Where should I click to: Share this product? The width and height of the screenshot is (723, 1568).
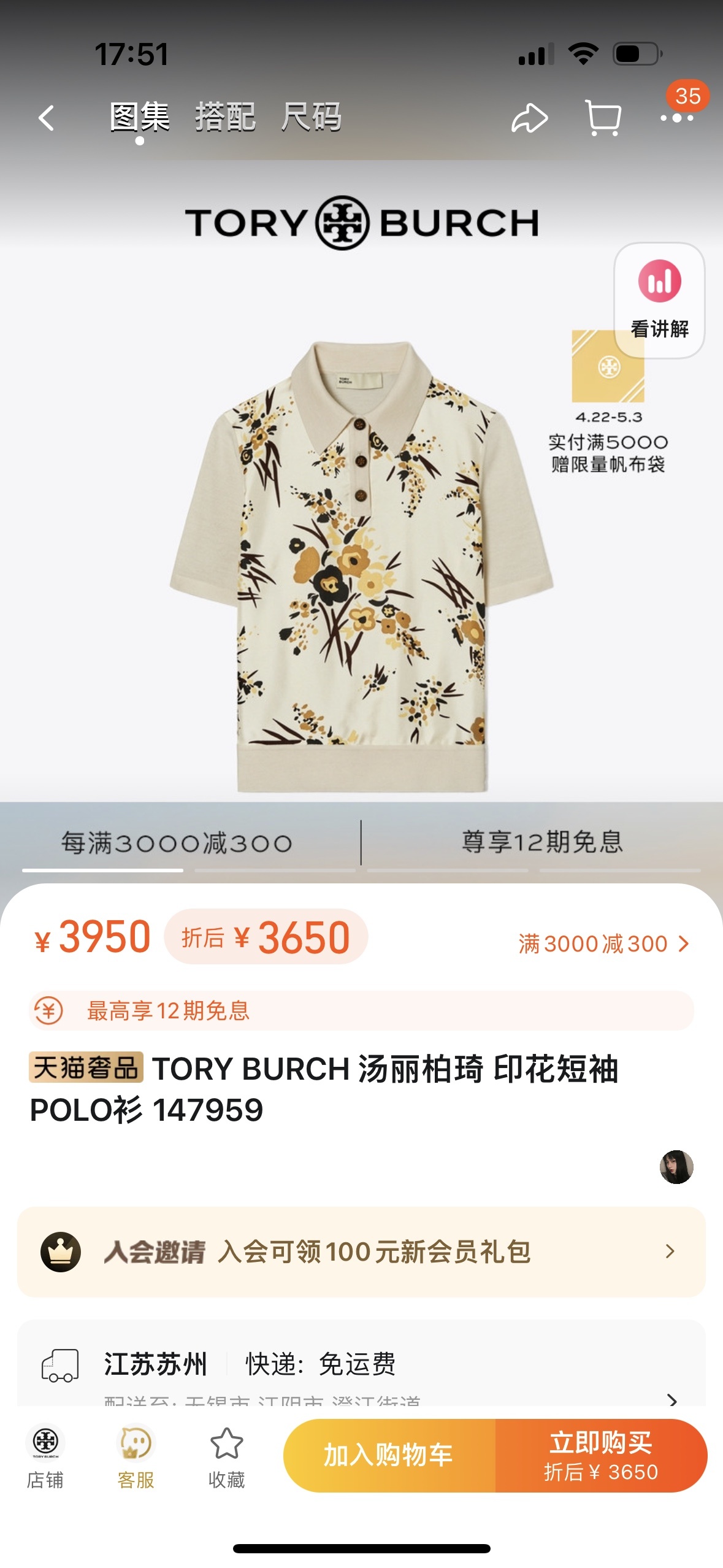pos(529,118)
